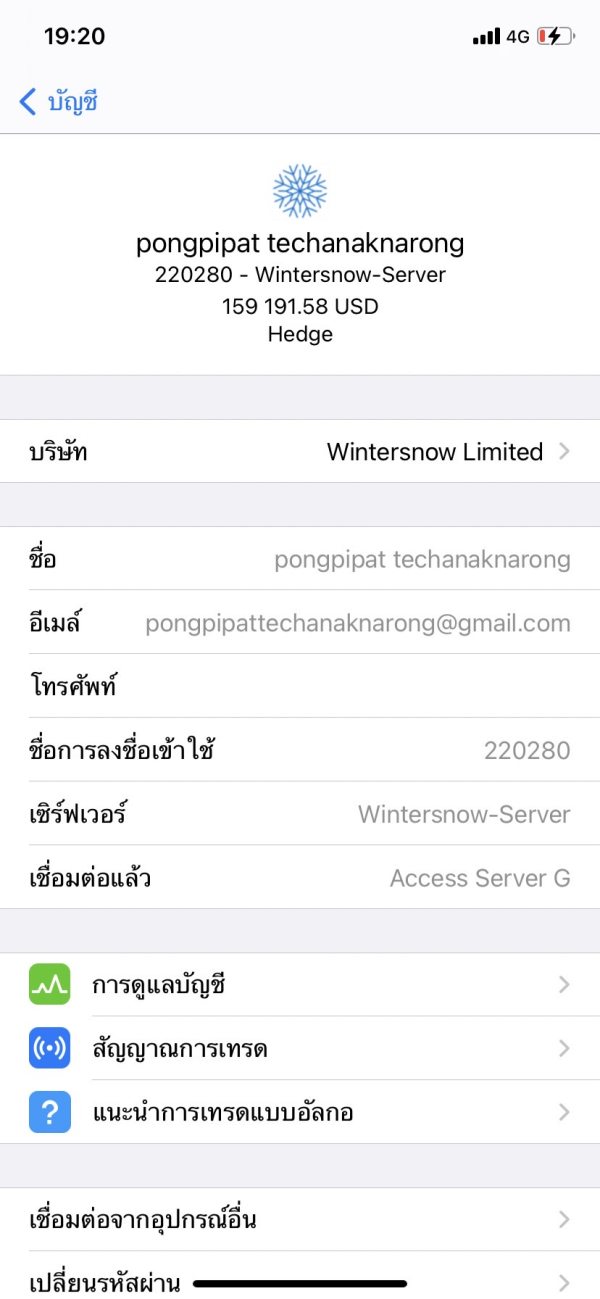Open เปลี่ยนรหัสผ่าน to change password

tap(300, 1276)
